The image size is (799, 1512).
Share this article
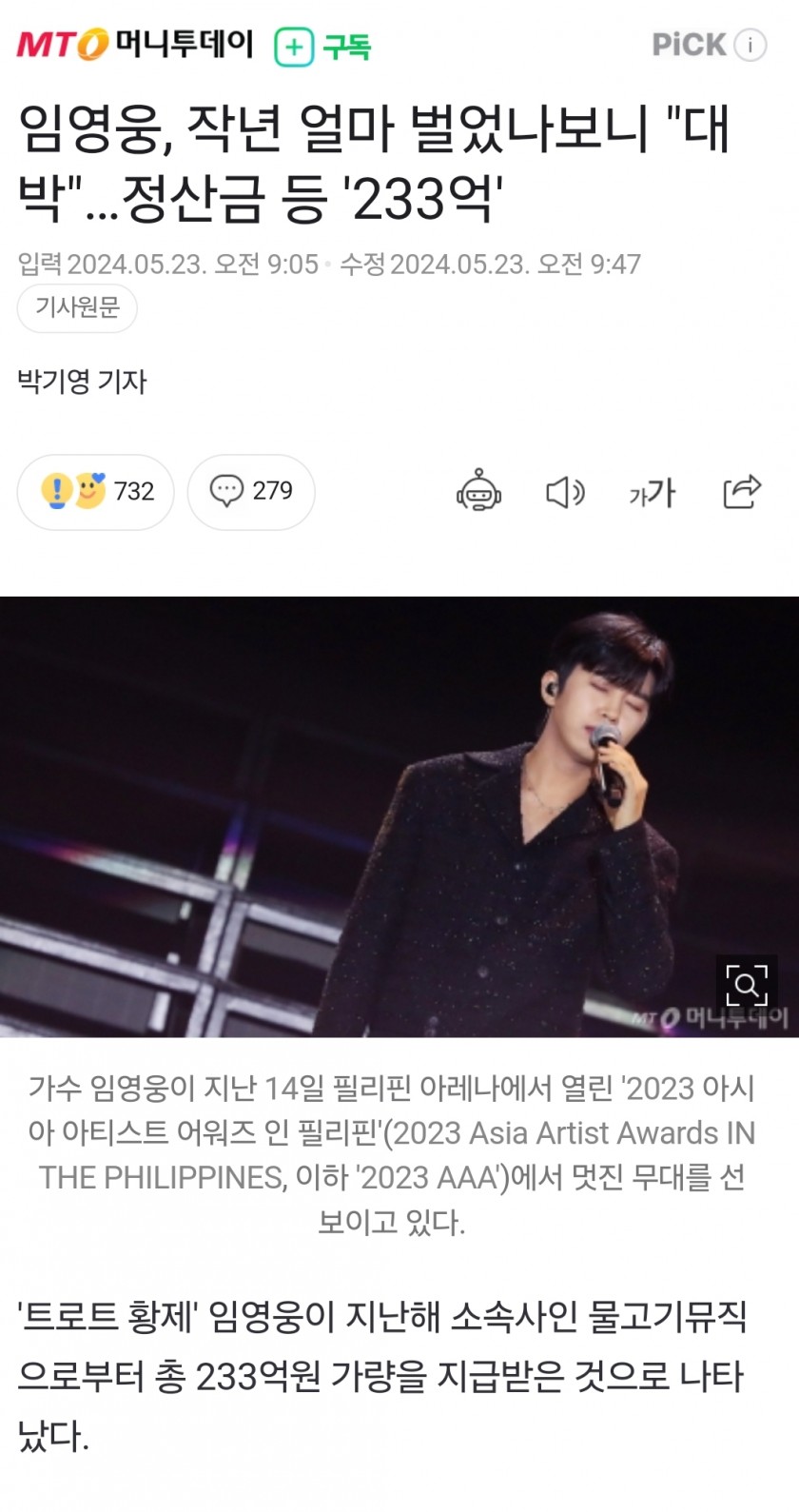click(742, 492)
